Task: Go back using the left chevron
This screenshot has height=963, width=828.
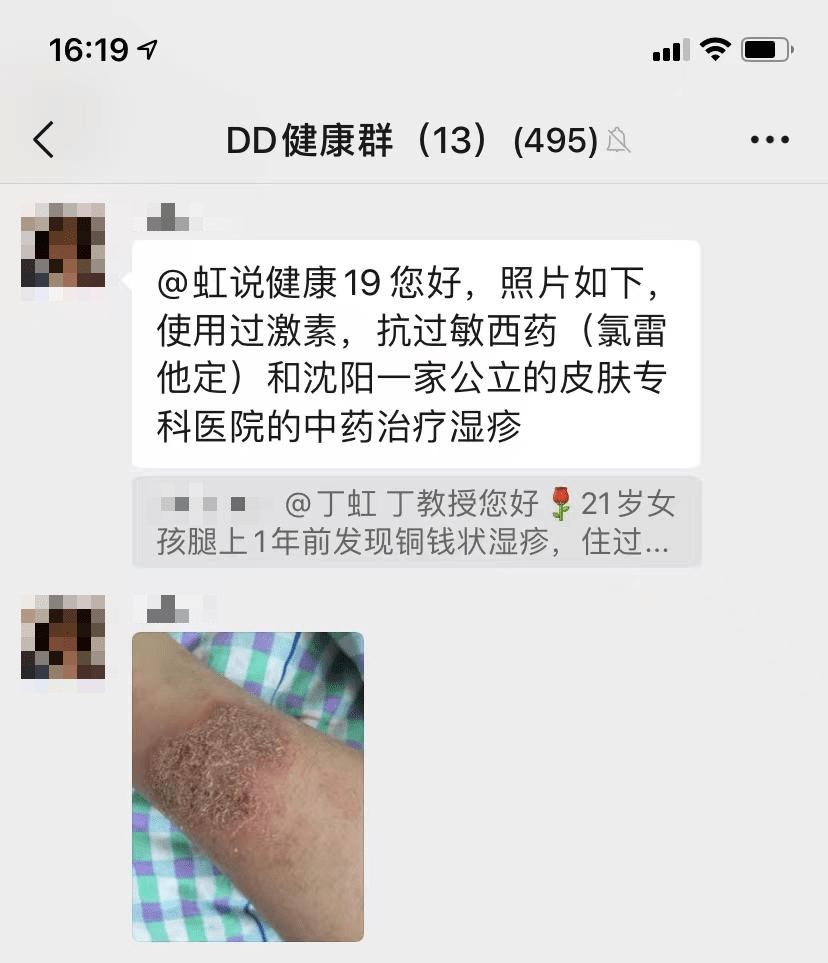Action: 42,140
